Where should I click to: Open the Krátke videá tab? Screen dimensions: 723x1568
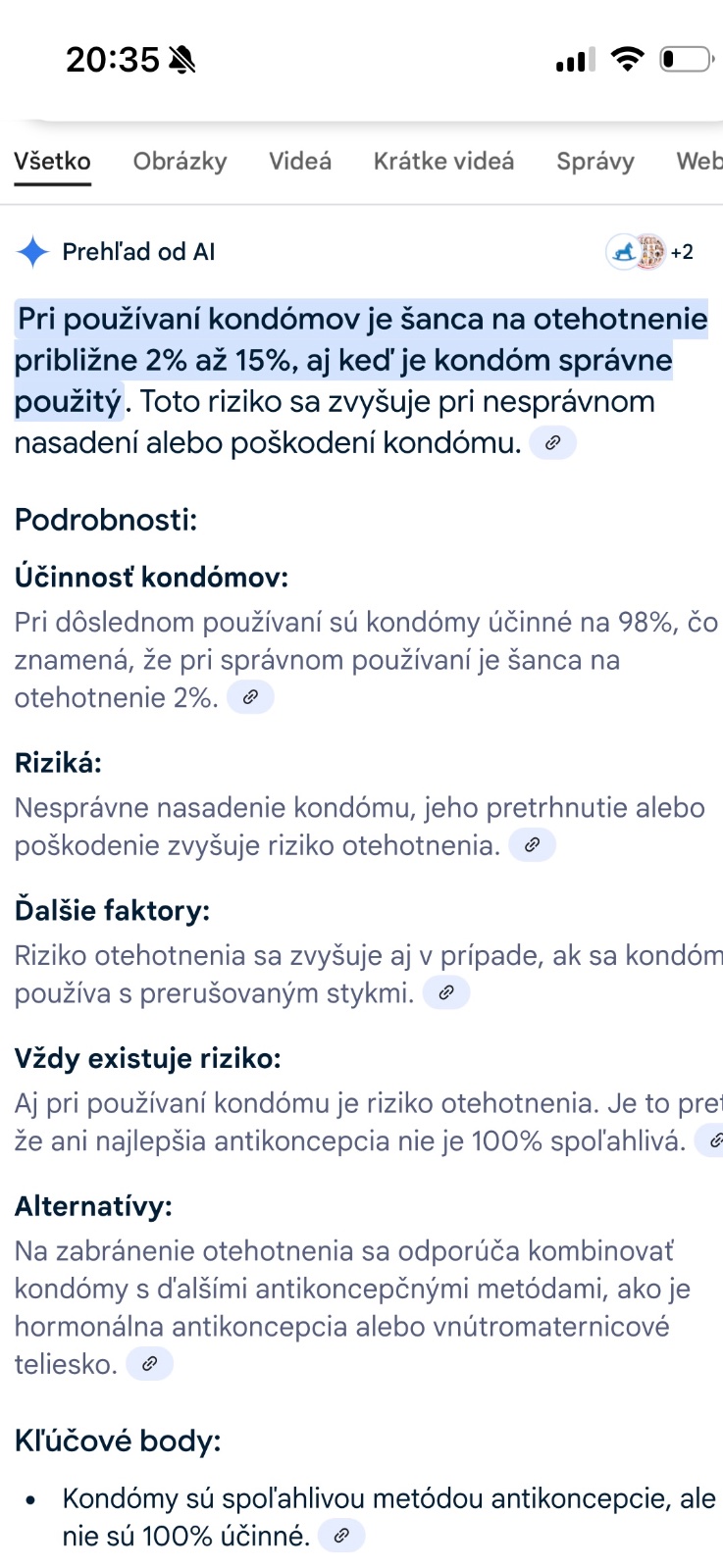coord(443,161)
